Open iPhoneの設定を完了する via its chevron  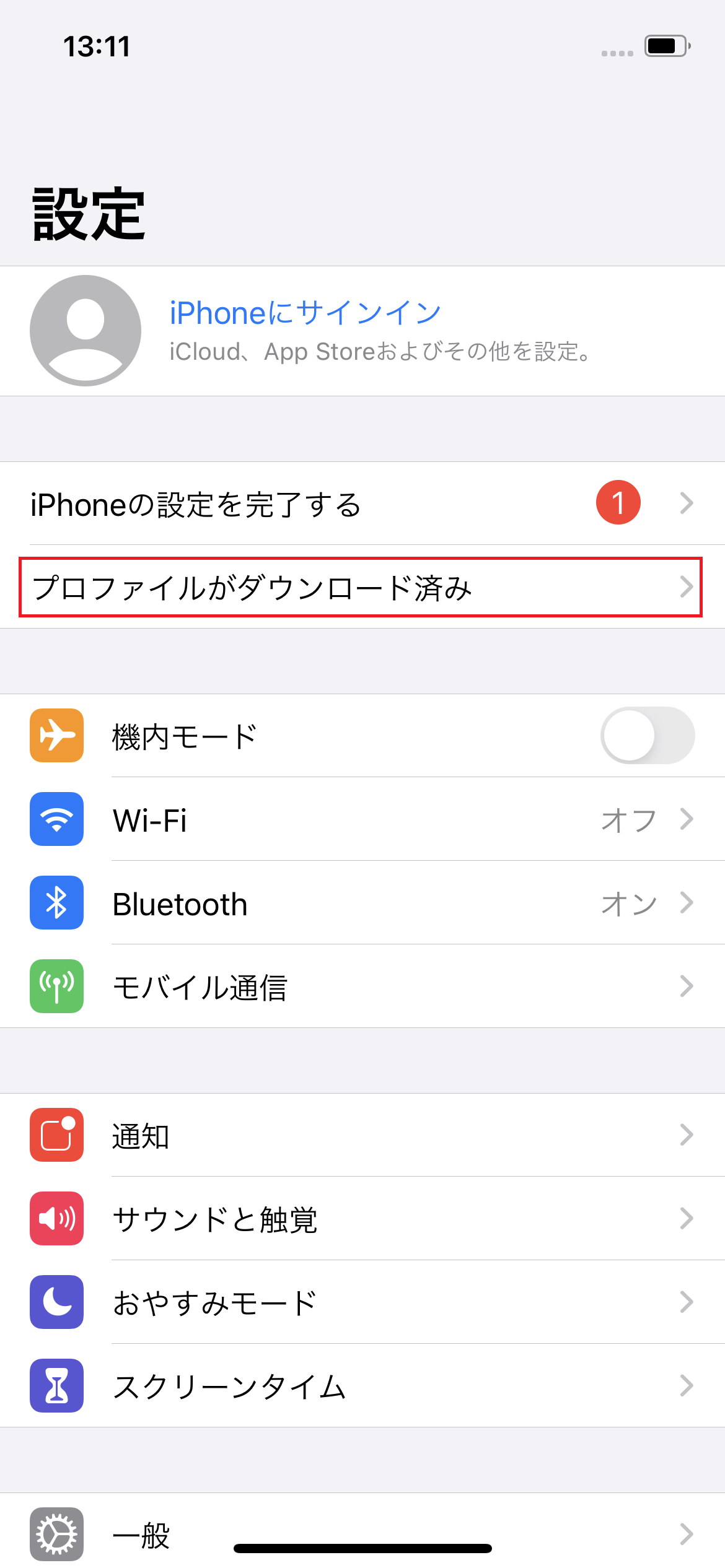tap(687, 503)
